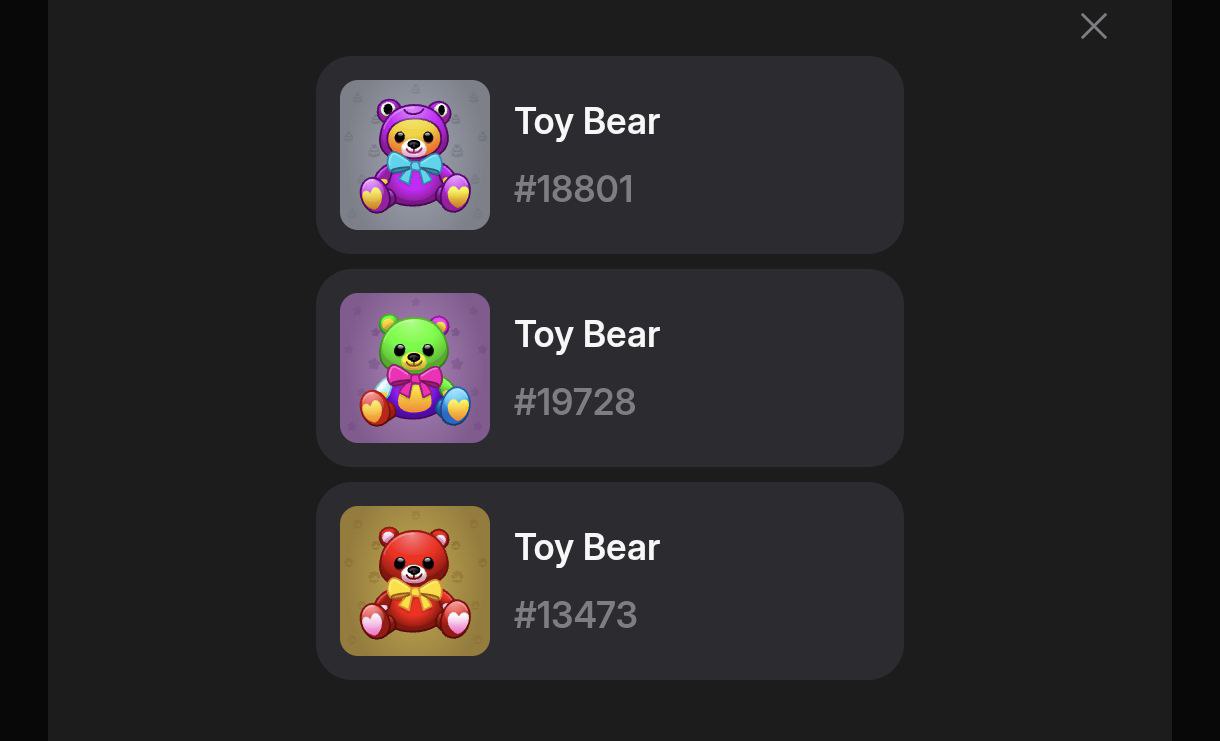Close the Toy Bear list overlay
The width and height of the screenshot is (1220, 741).
pyautogui.click(x=1094, y=26)
